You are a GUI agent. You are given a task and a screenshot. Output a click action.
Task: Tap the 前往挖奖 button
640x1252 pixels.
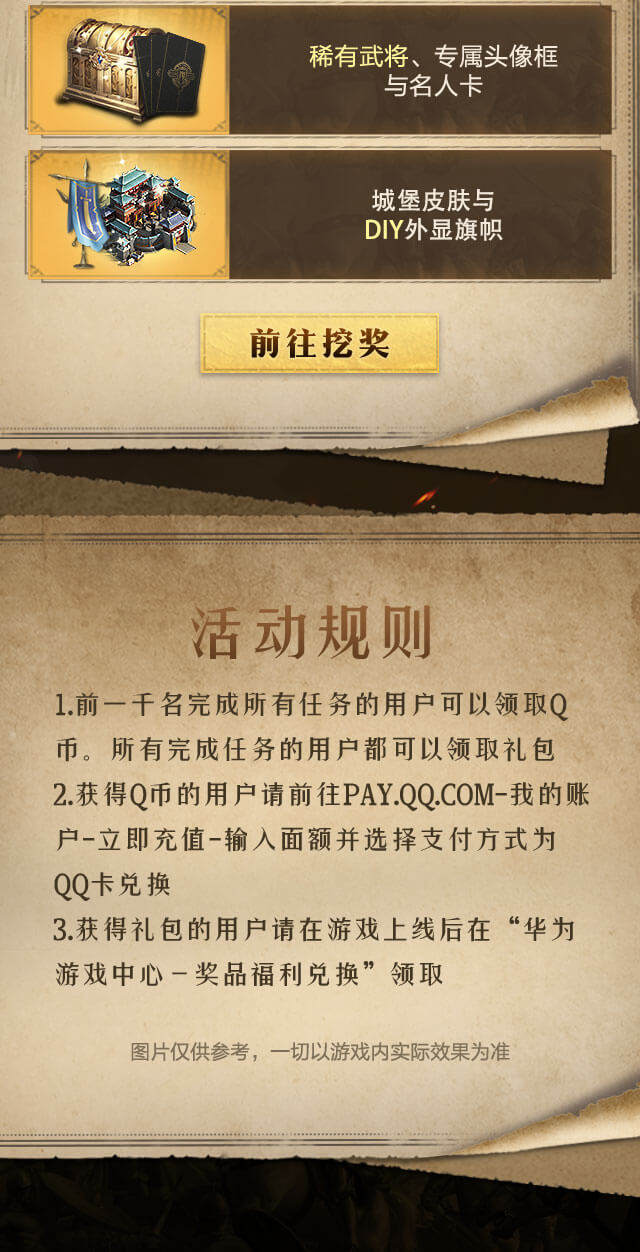point(320,344)
